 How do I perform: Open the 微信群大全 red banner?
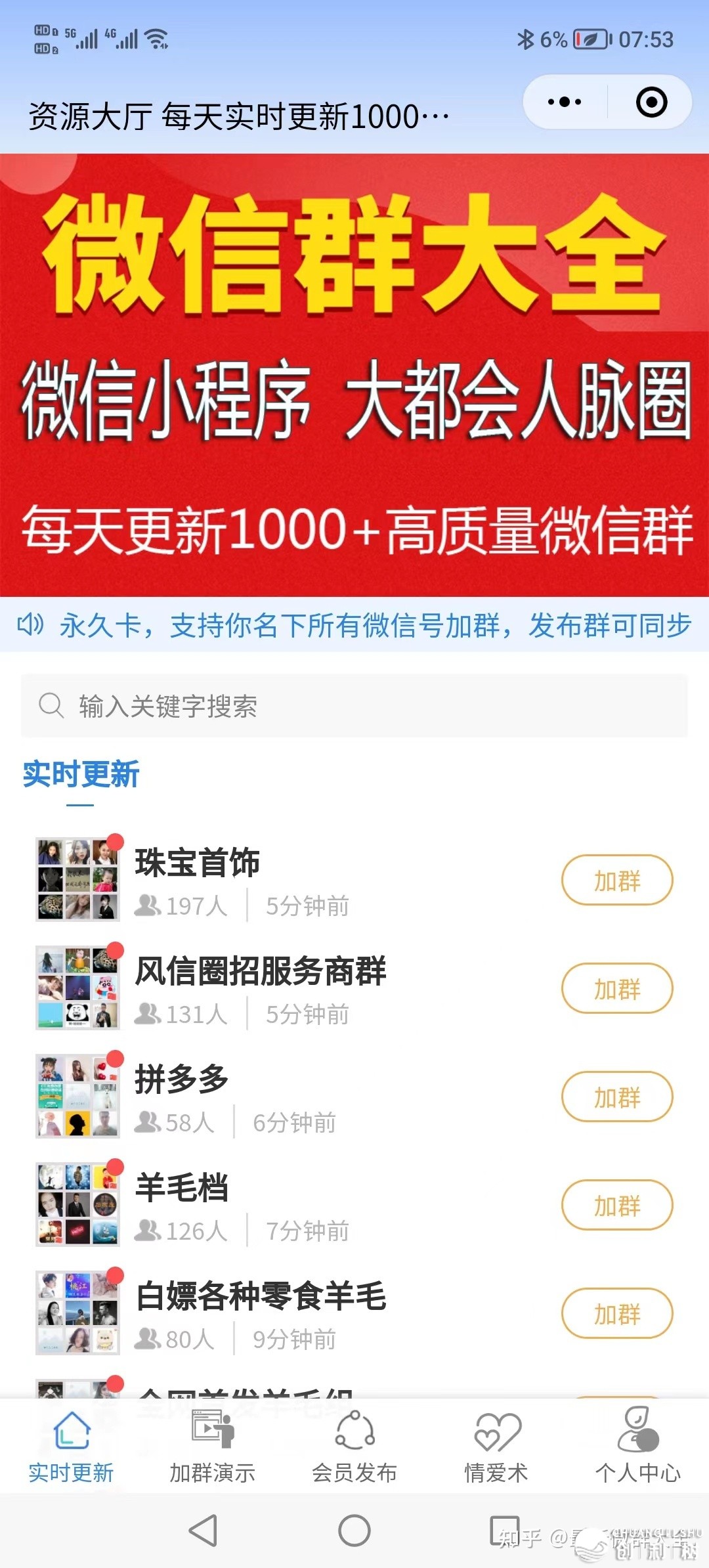[354, 374]
